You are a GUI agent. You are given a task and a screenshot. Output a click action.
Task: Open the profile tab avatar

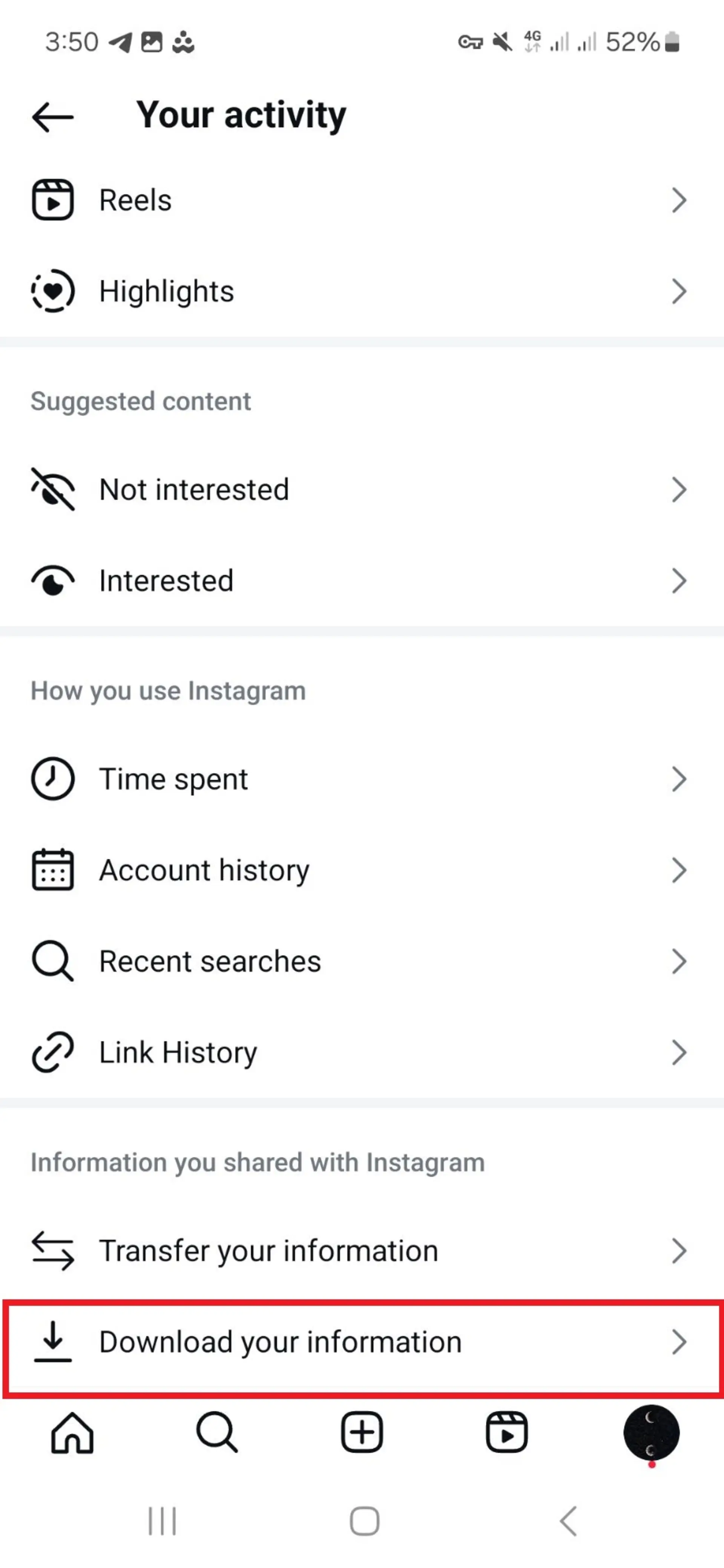coord(652,1432)
